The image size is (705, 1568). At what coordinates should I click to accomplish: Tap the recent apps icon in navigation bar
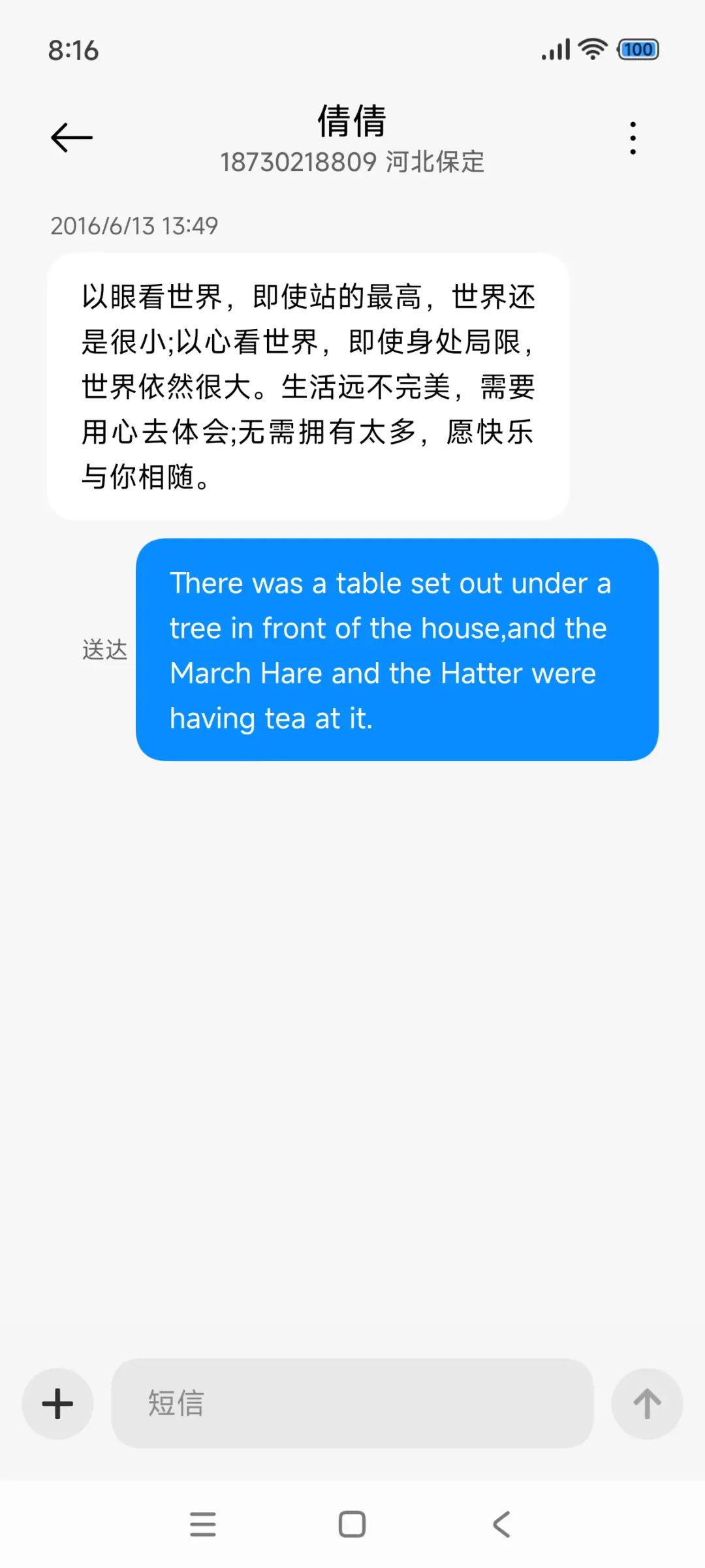[203, 1524]
